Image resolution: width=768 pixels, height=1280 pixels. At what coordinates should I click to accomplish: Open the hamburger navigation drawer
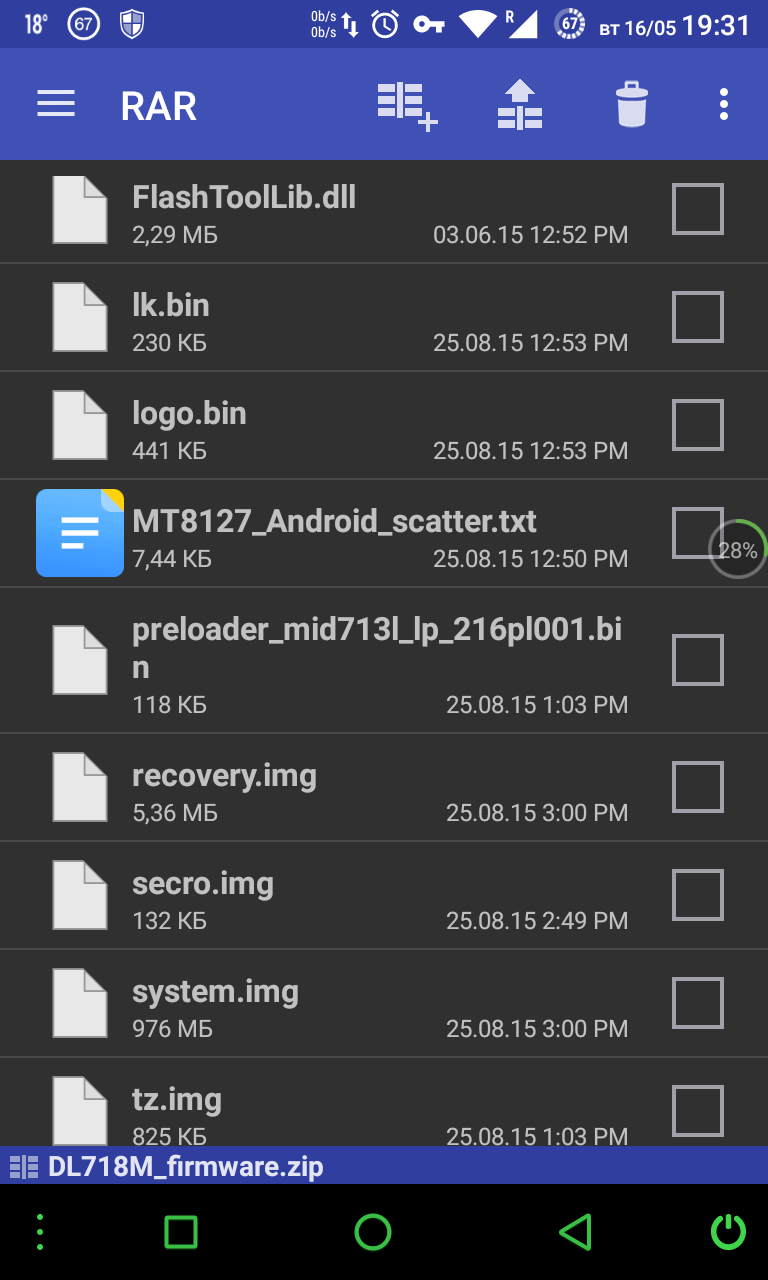[56, 104]
